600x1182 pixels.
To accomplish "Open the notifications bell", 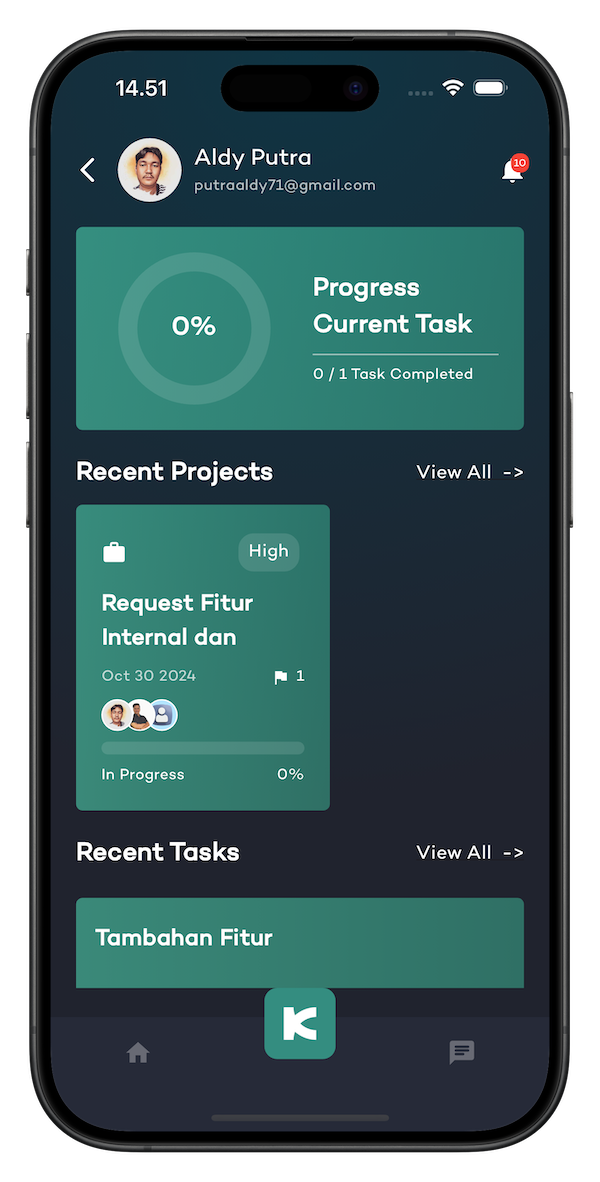I will pyautogui.click(x=513, y=169).
